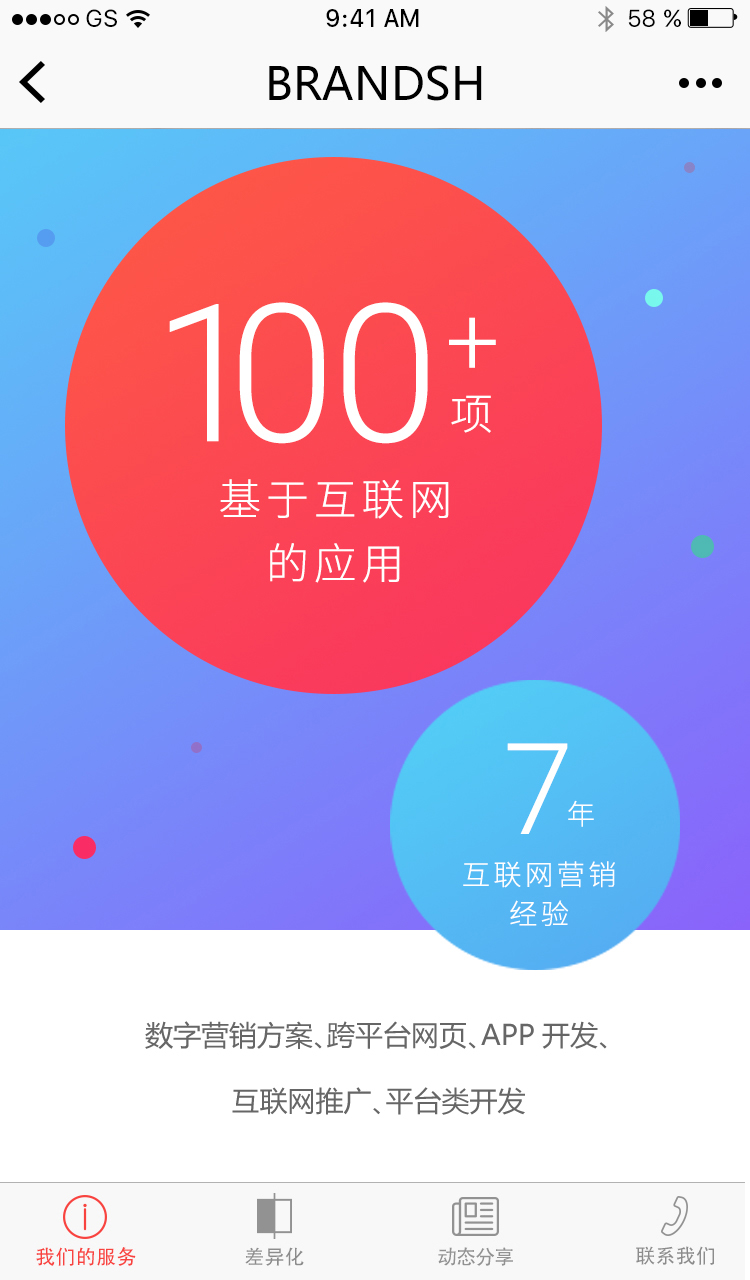Switch to the 动态分享 tab

[475, 1232]
